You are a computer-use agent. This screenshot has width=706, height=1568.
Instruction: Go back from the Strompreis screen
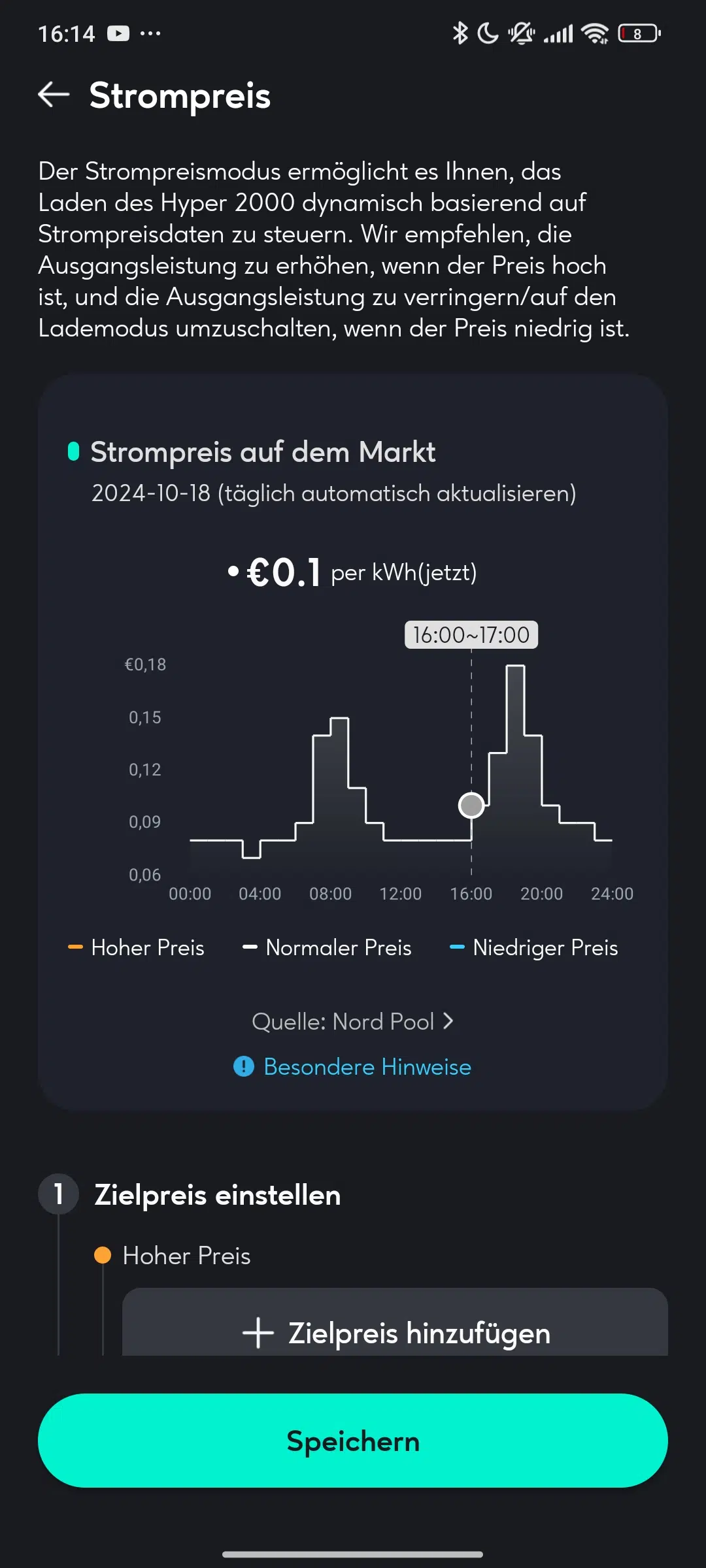[x=54, y=95]
